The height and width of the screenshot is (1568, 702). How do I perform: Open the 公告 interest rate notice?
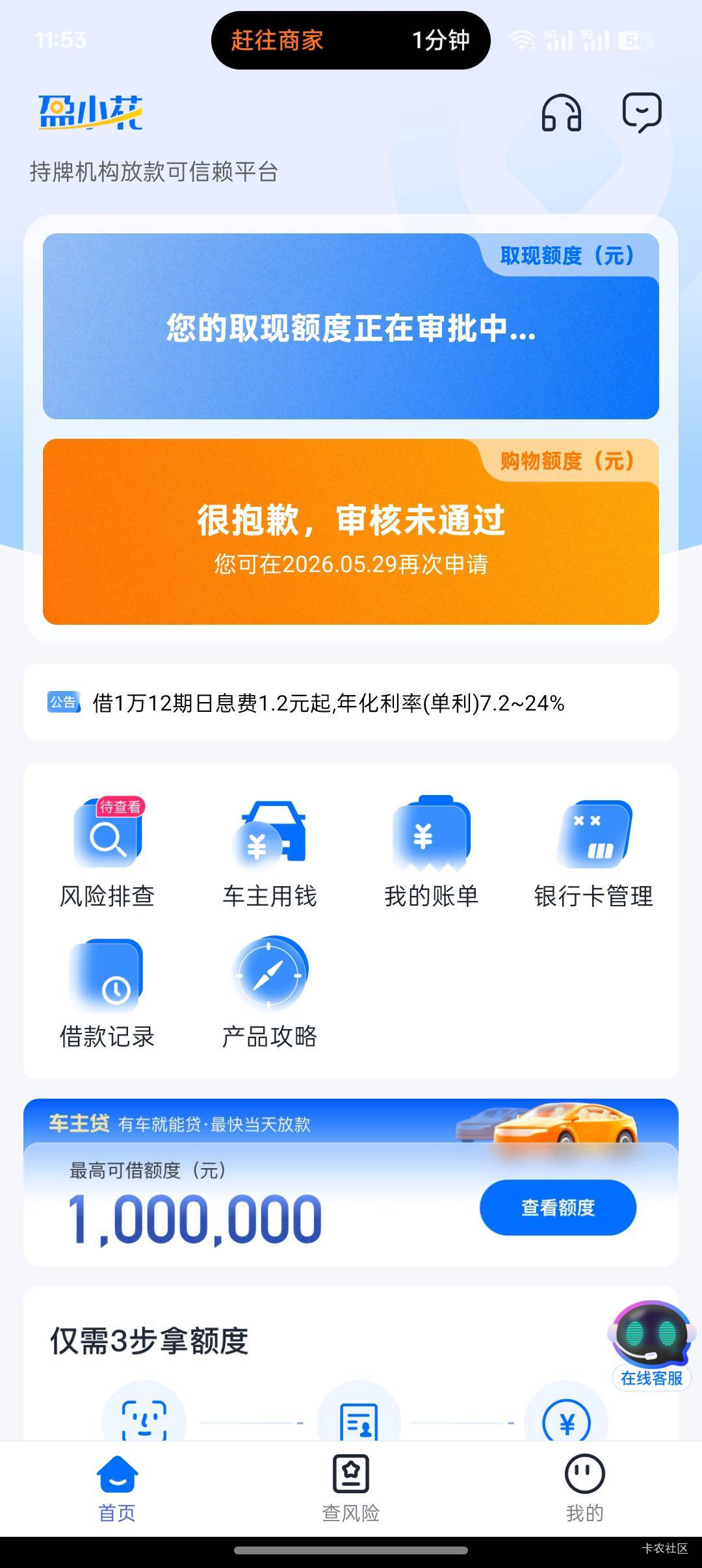[351, 703]
